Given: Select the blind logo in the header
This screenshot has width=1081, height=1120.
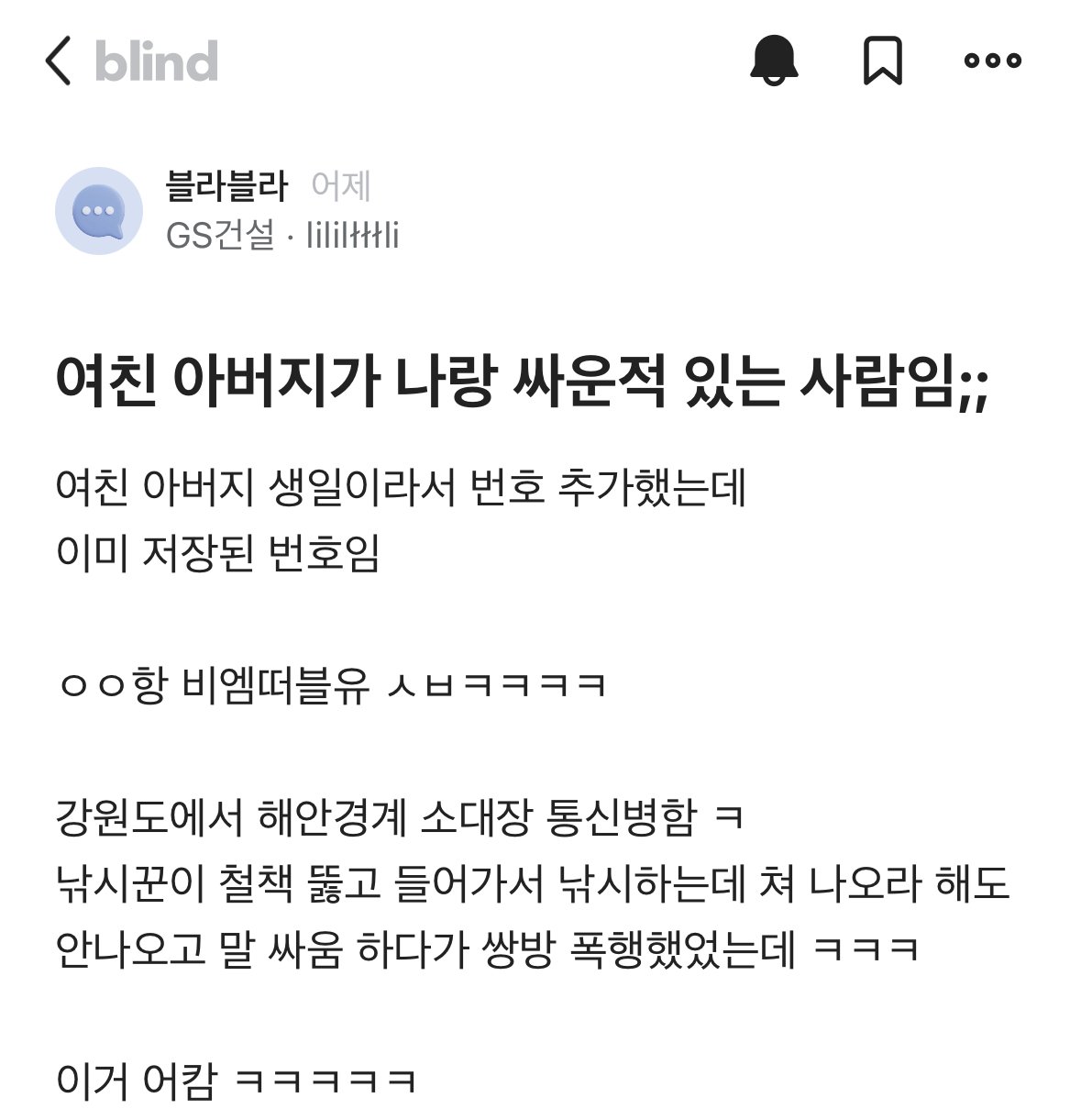Looking at the screenshot, I should pos(156,61).
